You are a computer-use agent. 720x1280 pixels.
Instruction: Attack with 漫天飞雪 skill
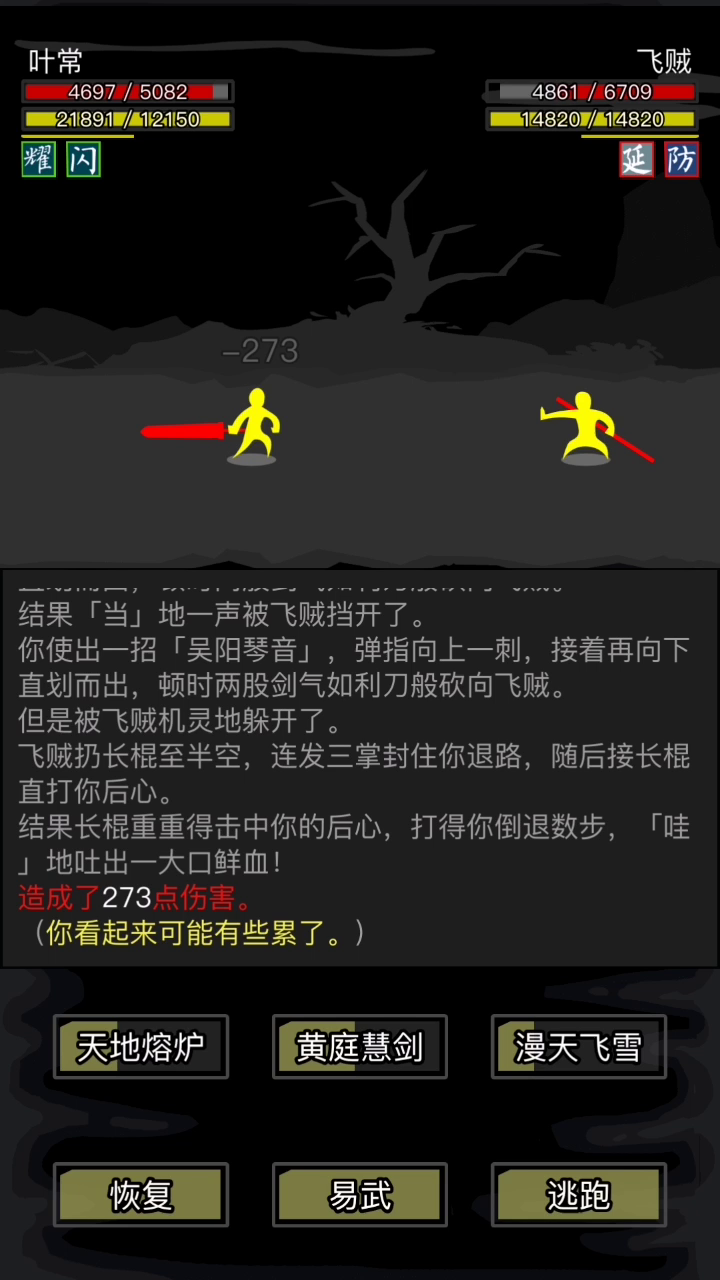point(578,1047)
